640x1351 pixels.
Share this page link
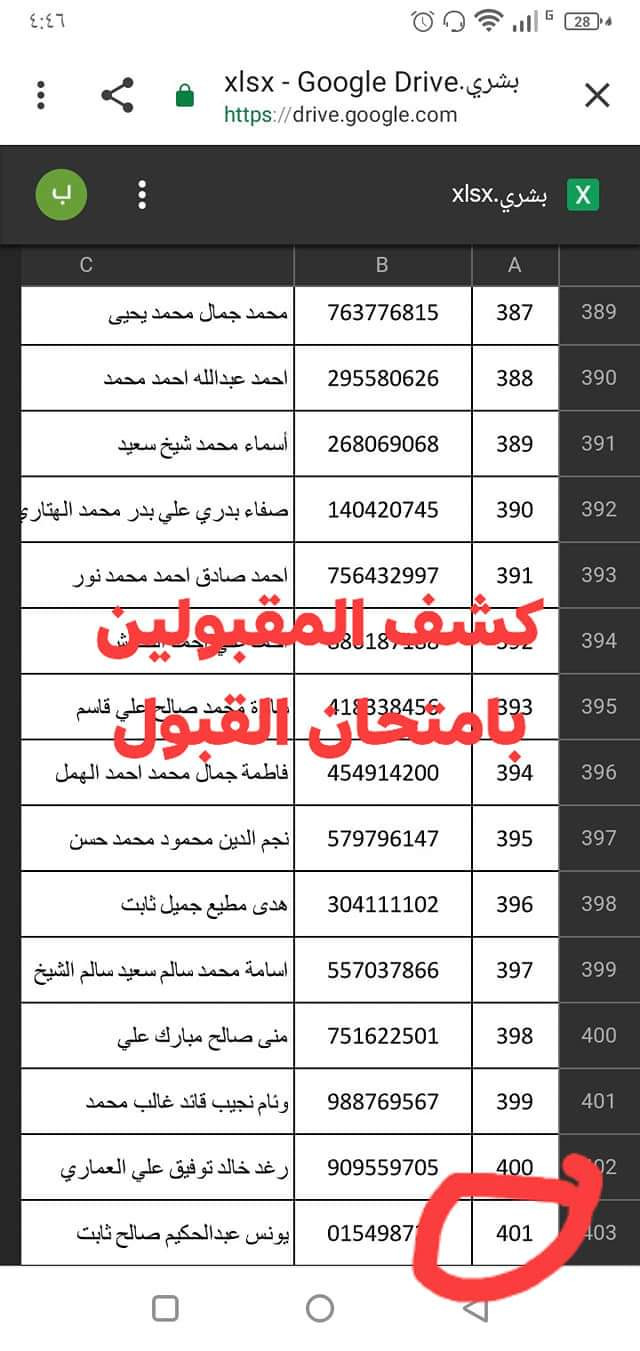pos(118,96)
